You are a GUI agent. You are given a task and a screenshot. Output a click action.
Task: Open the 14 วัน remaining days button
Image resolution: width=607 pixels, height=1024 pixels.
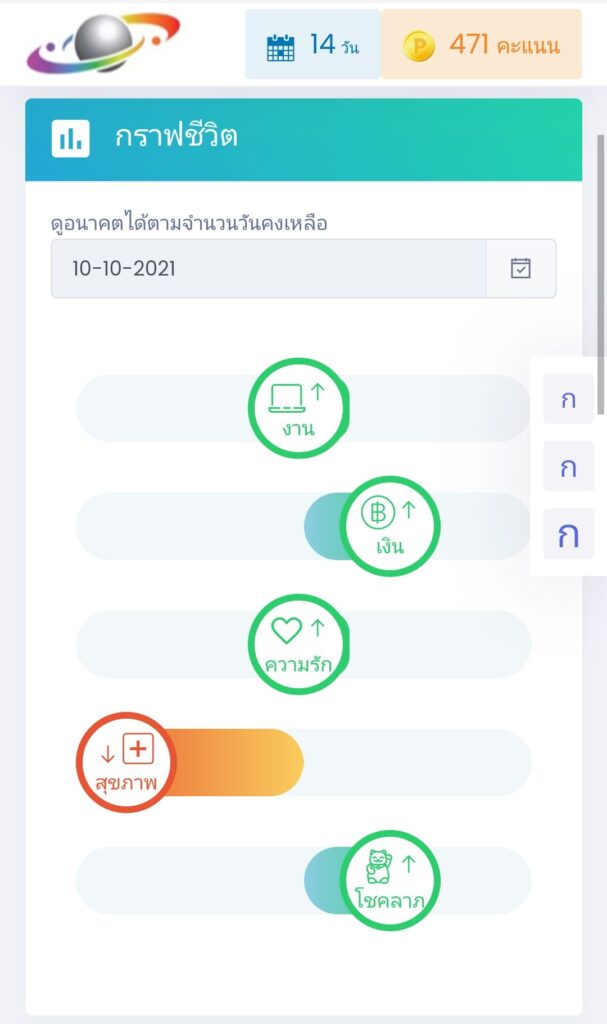coord(313,45)
